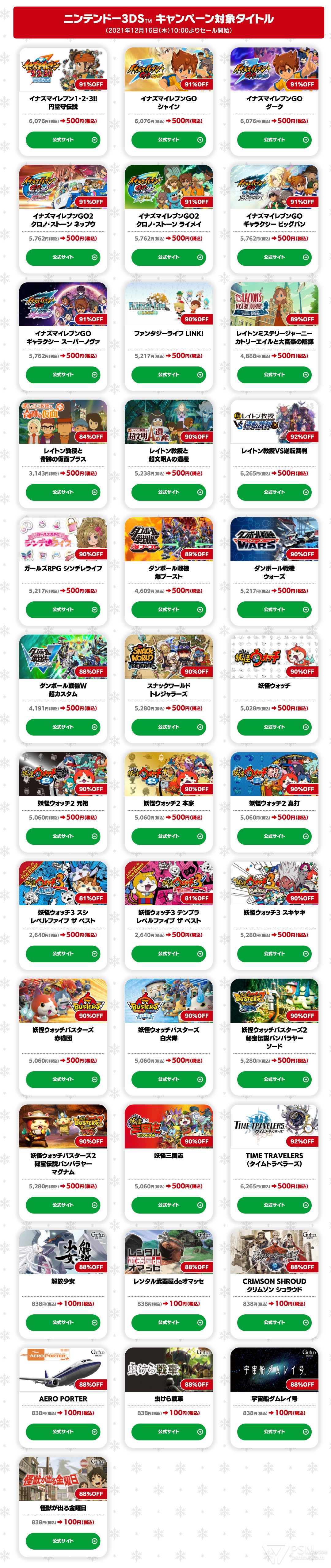Open official site for first 妖怪ウォッチ

coord(274,727)
